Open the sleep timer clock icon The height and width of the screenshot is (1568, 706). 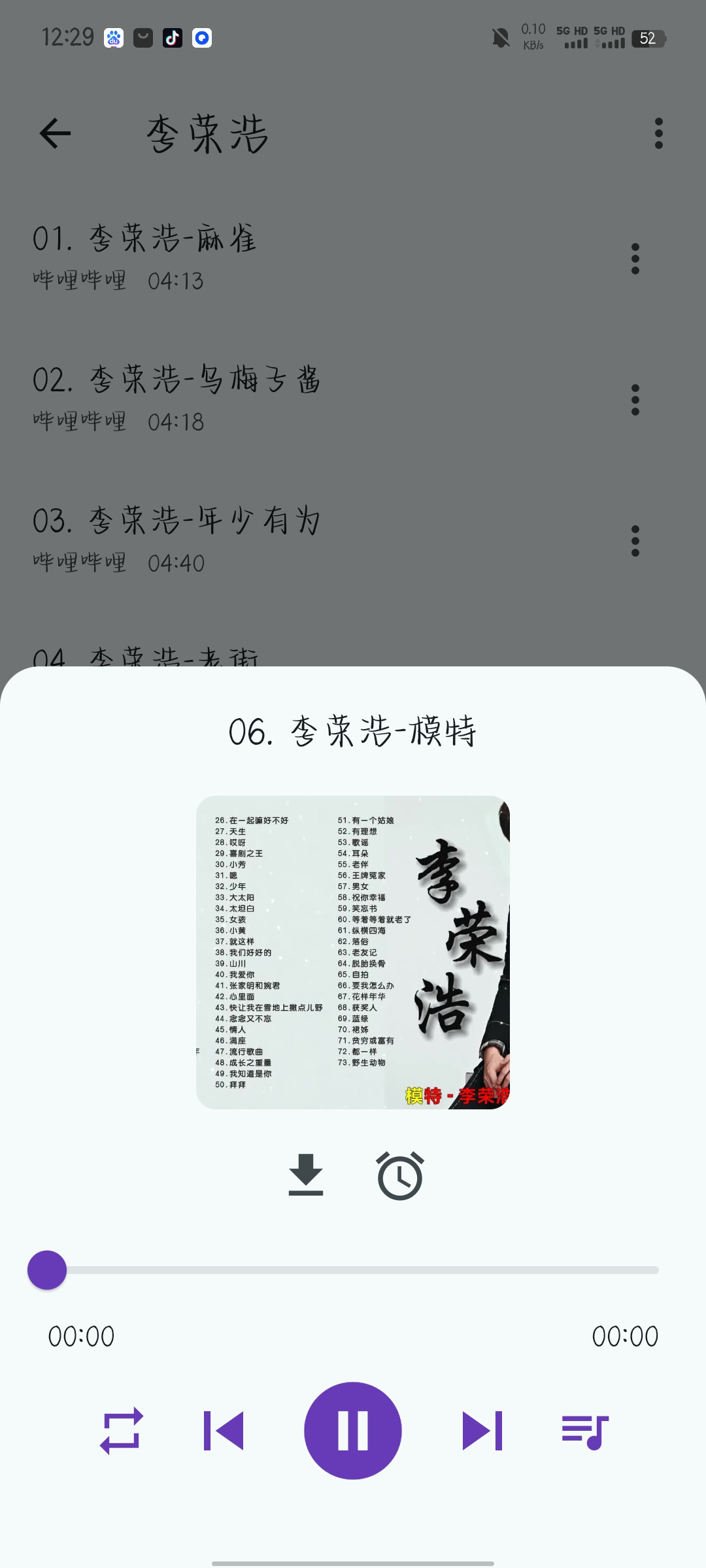[400, 1175]
